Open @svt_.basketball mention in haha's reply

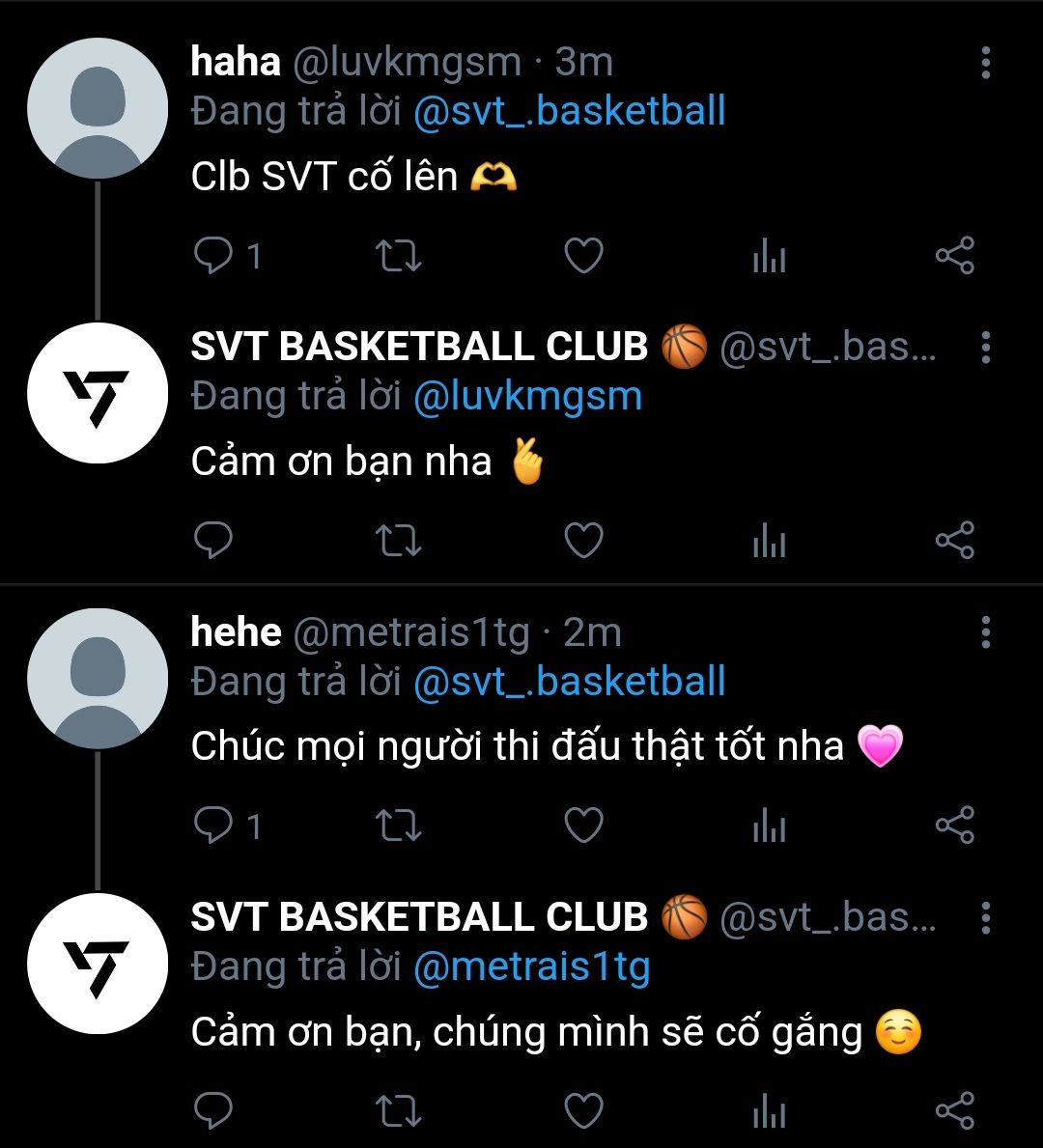pos(569,112)
